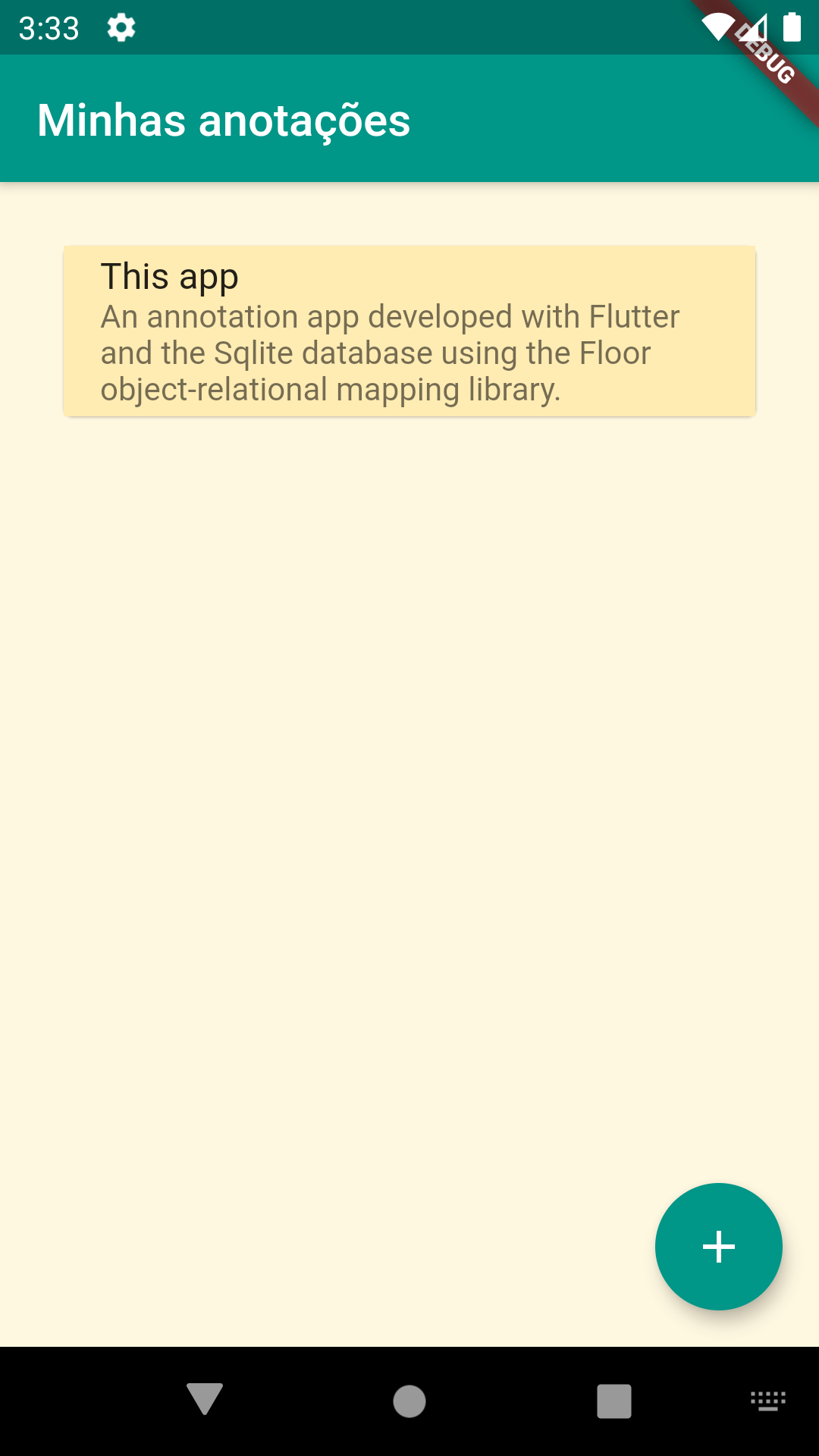Open the keyboard switcher icon
This screenshot has height=1456, width=819.
click(767, 1401)
